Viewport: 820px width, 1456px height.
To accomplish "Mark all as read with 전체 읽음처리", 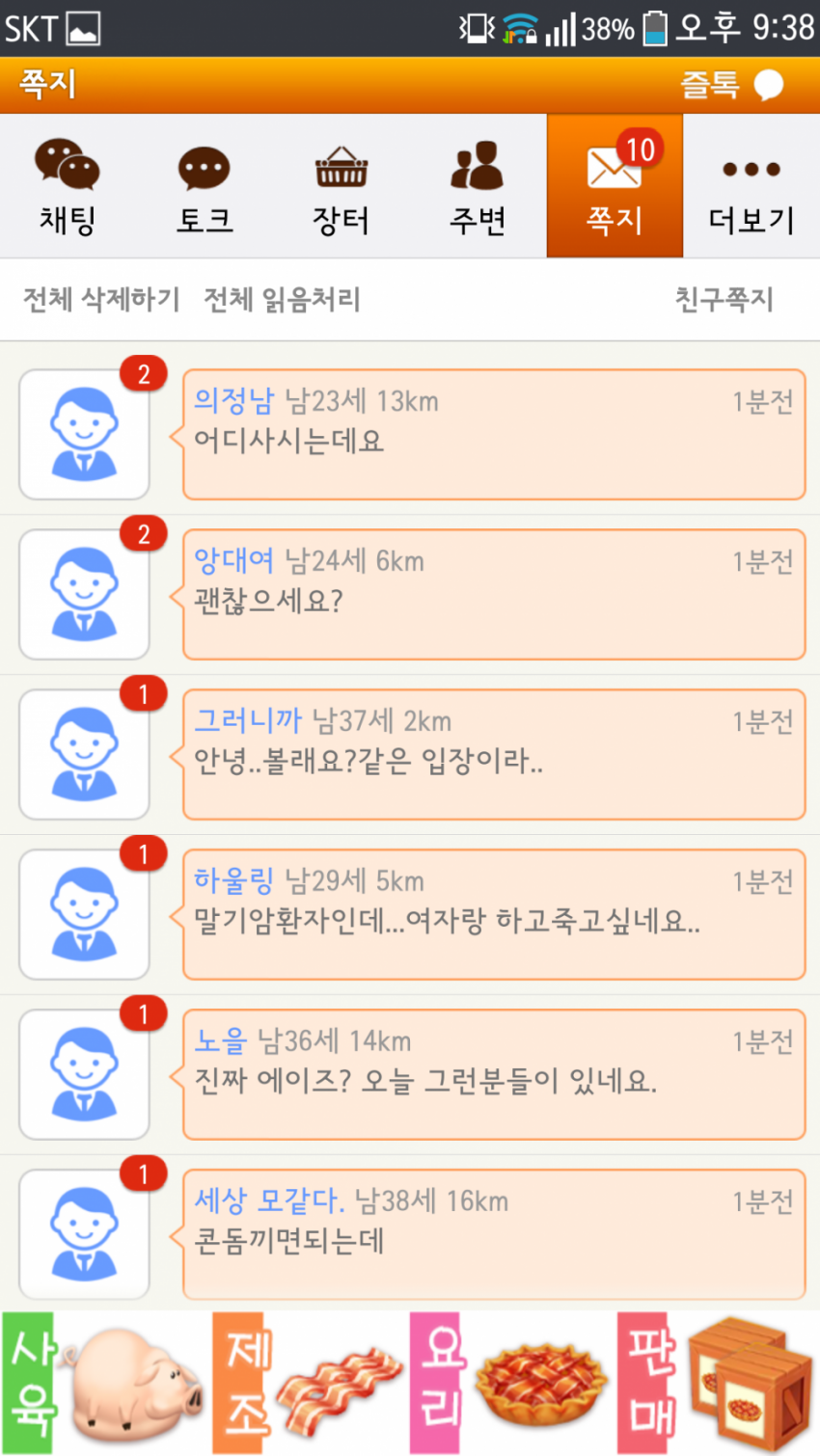I will pos(282,300).
